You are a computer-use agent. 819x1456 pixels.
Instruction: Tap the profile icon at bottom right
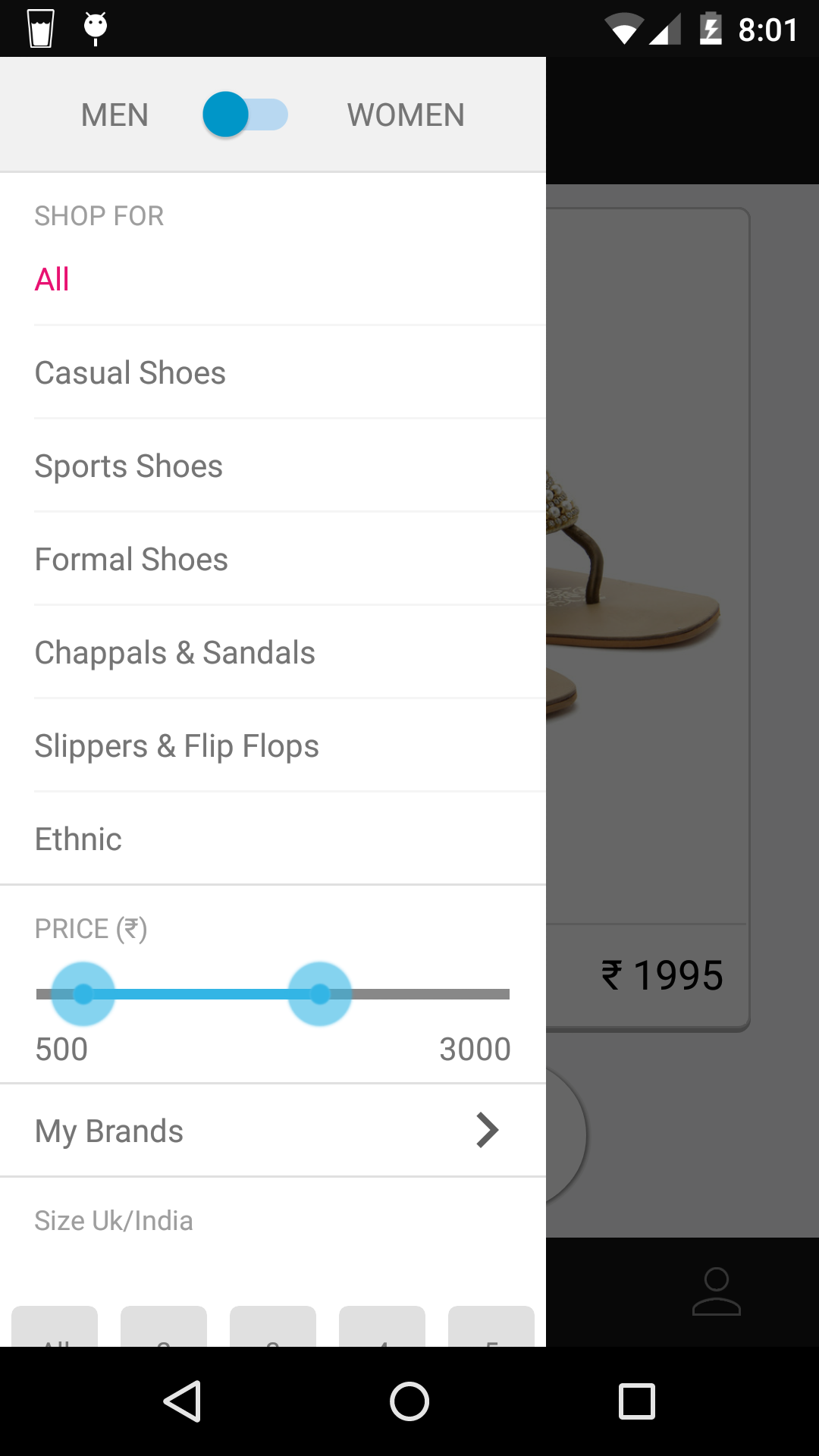(x=717, y=1291)
